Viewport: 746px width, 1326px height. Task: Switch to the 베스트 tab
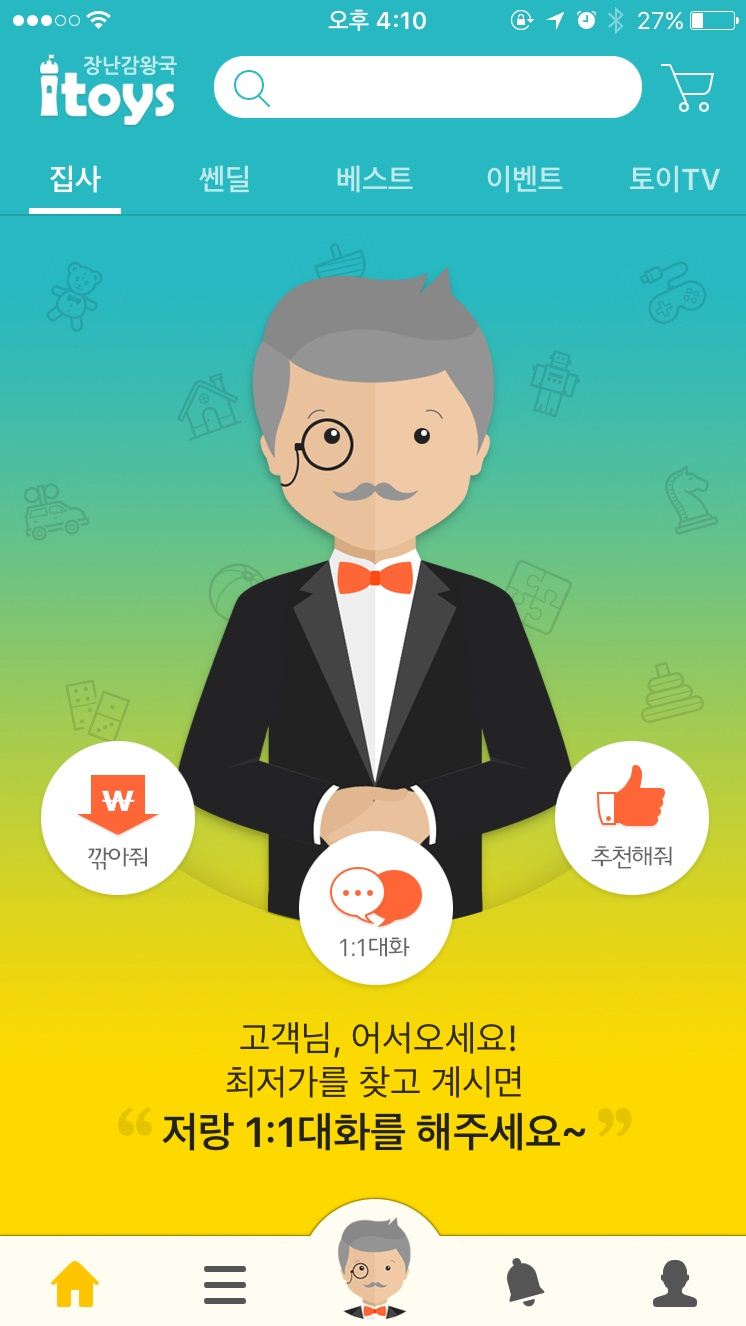coord(374,179)
